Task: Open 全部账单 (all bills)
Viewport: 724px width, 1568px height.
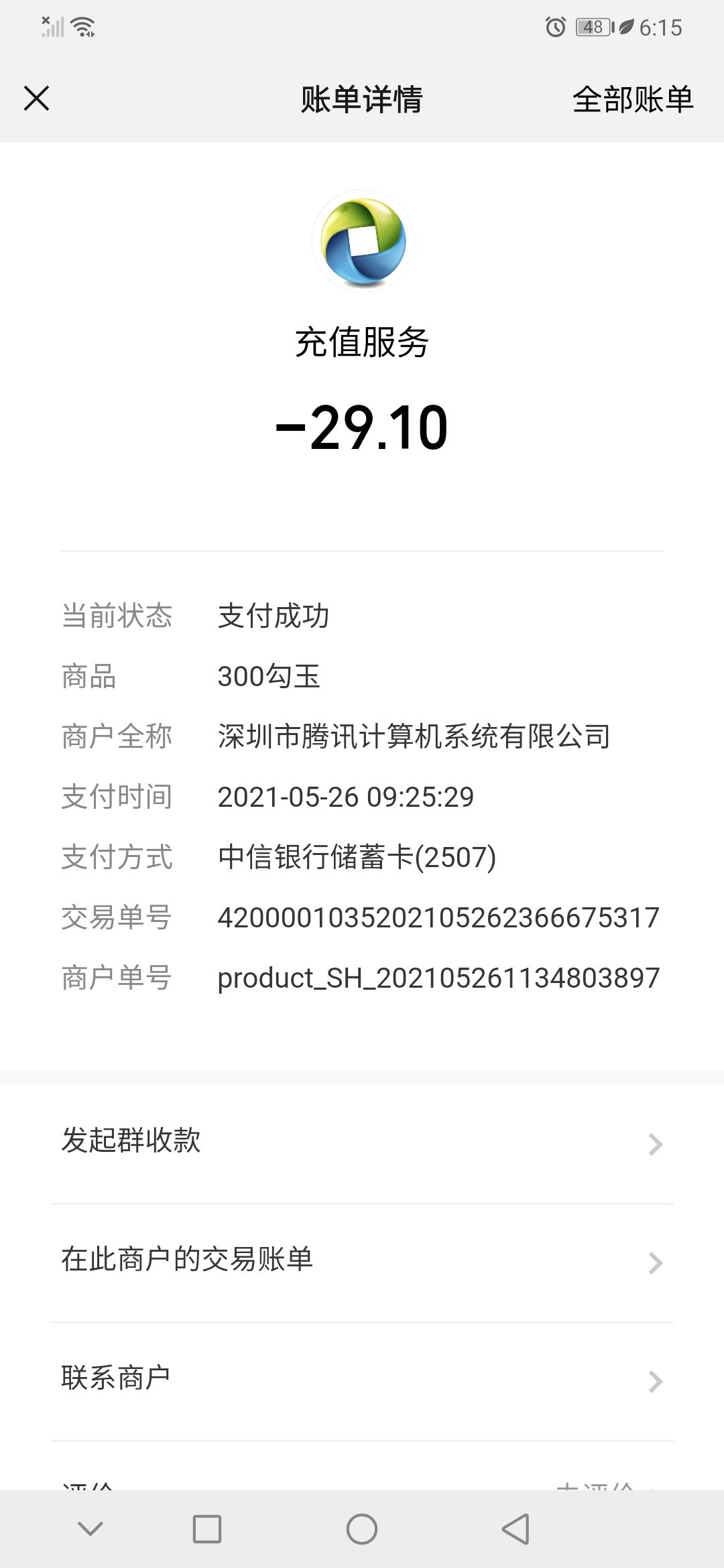Action: coord(632,100)
